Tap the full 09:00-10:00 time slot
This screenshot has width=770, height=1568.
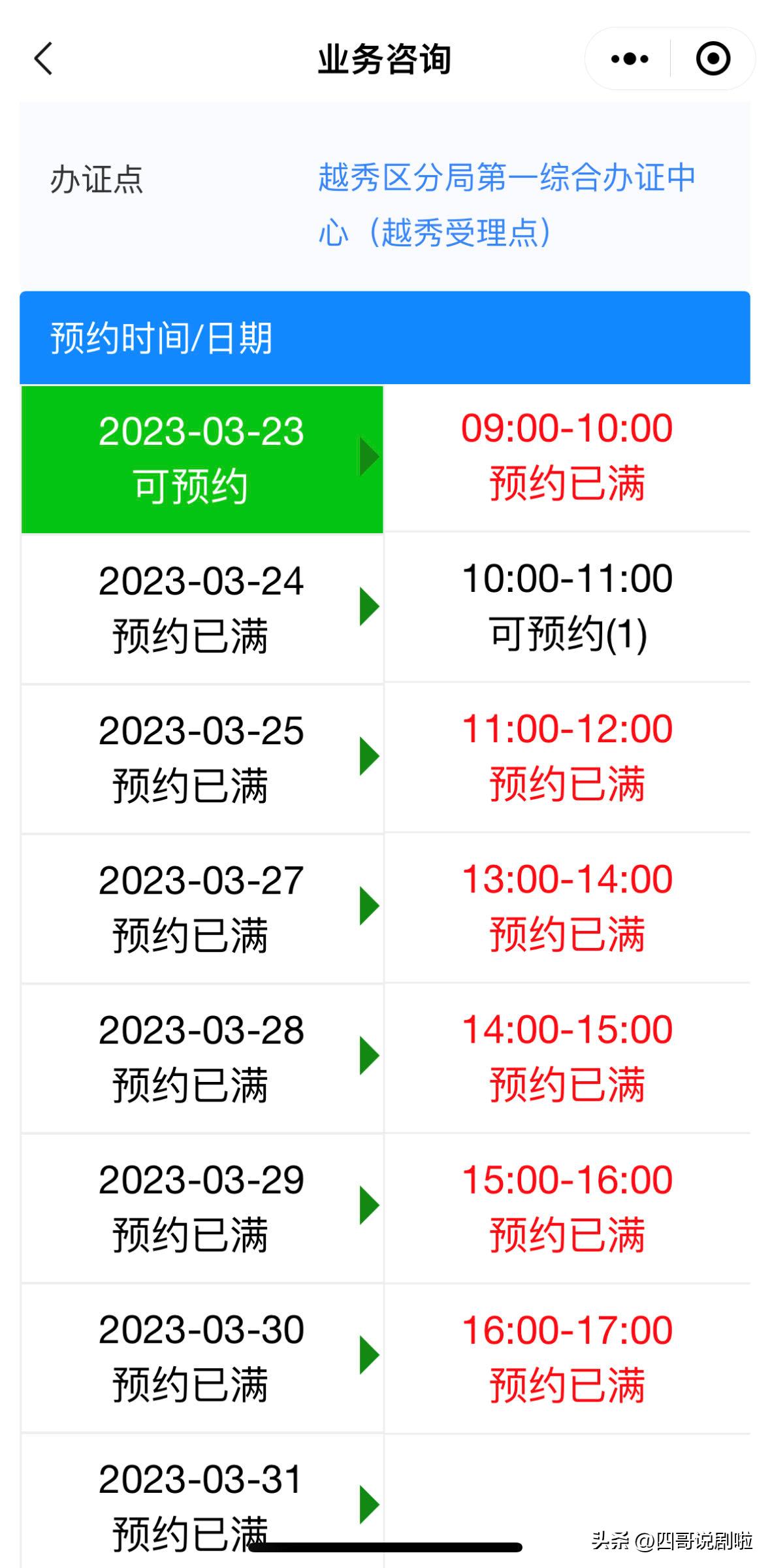[567, 457]
